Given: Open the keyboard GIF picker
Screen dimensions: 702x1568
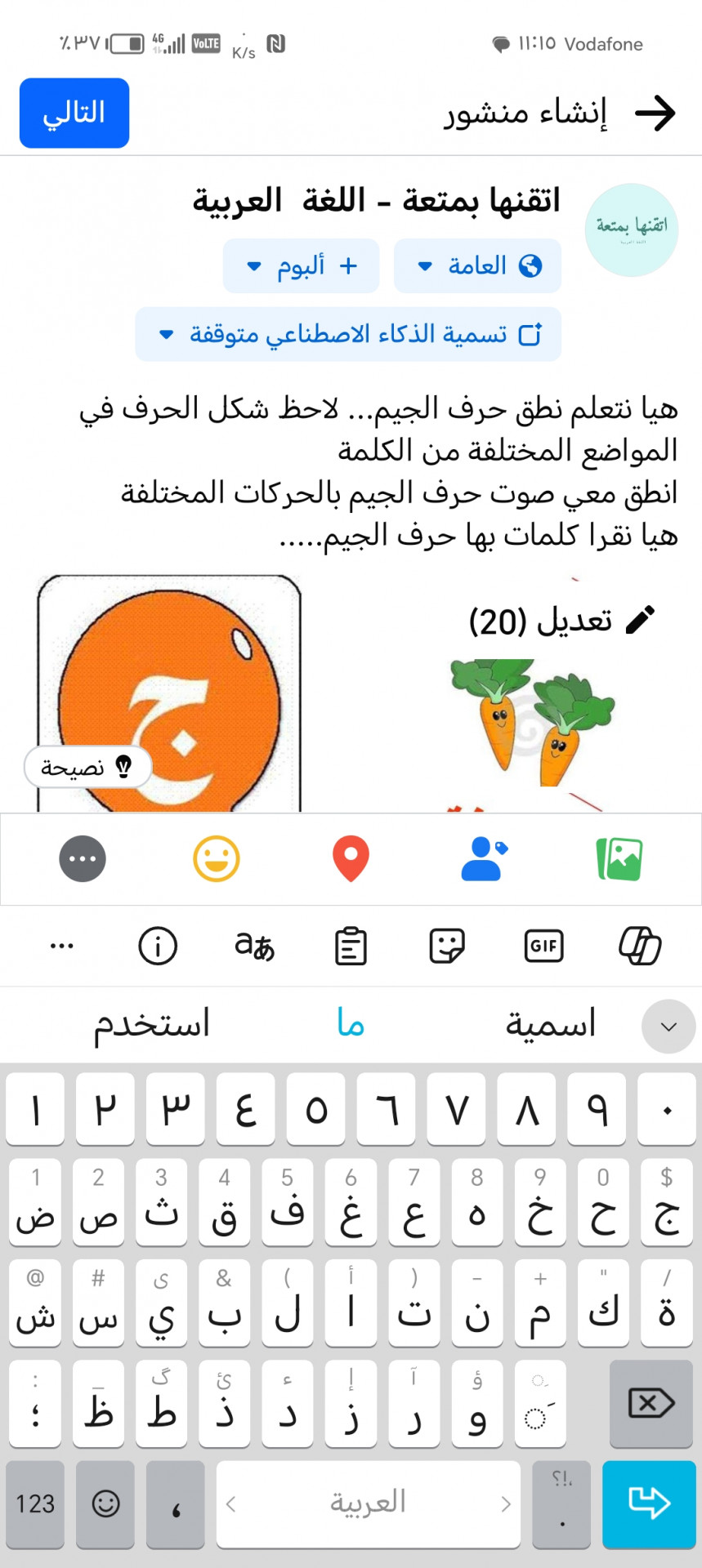Looking at the screenshot, I should (543, 946).
